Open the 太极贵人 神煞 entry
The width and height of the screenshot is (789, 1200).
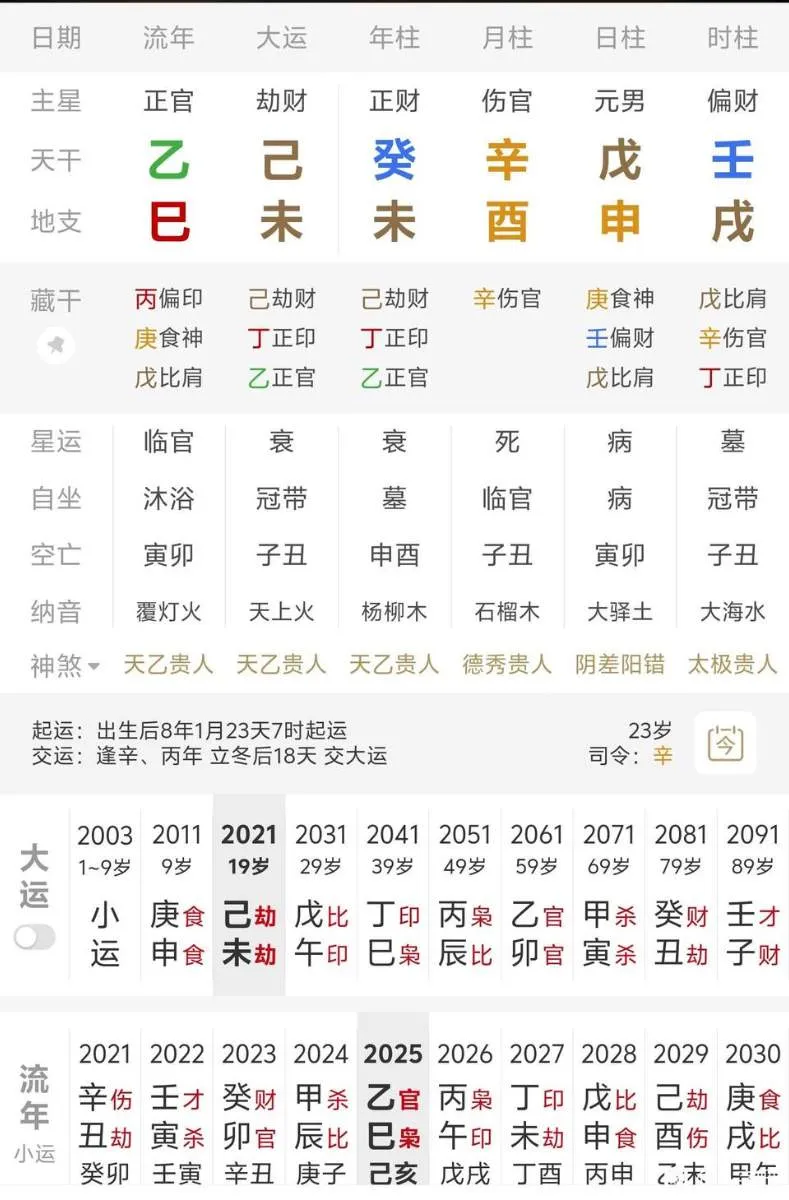(733, 663)
